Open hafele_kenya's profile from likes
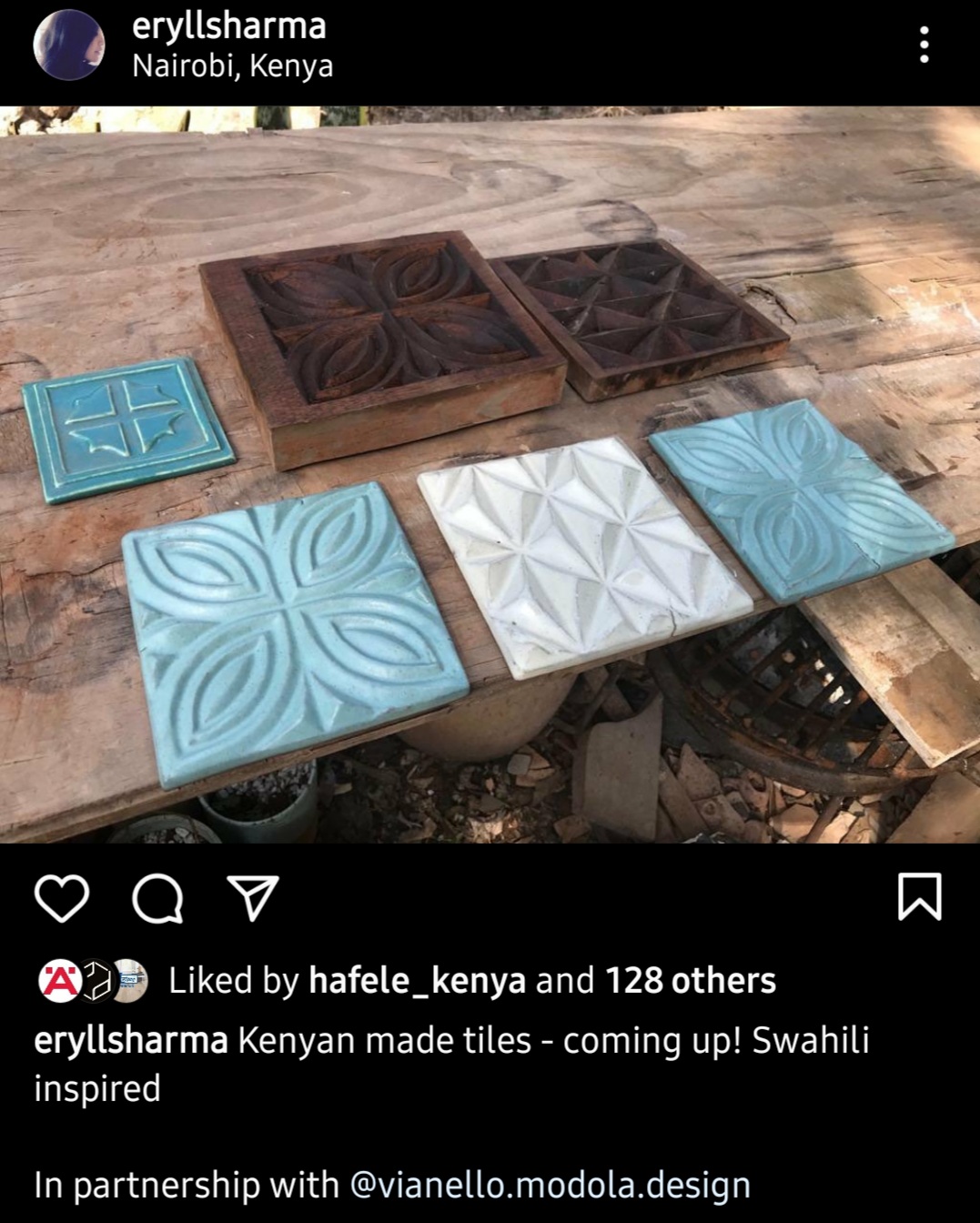 (x=417, y=980)
